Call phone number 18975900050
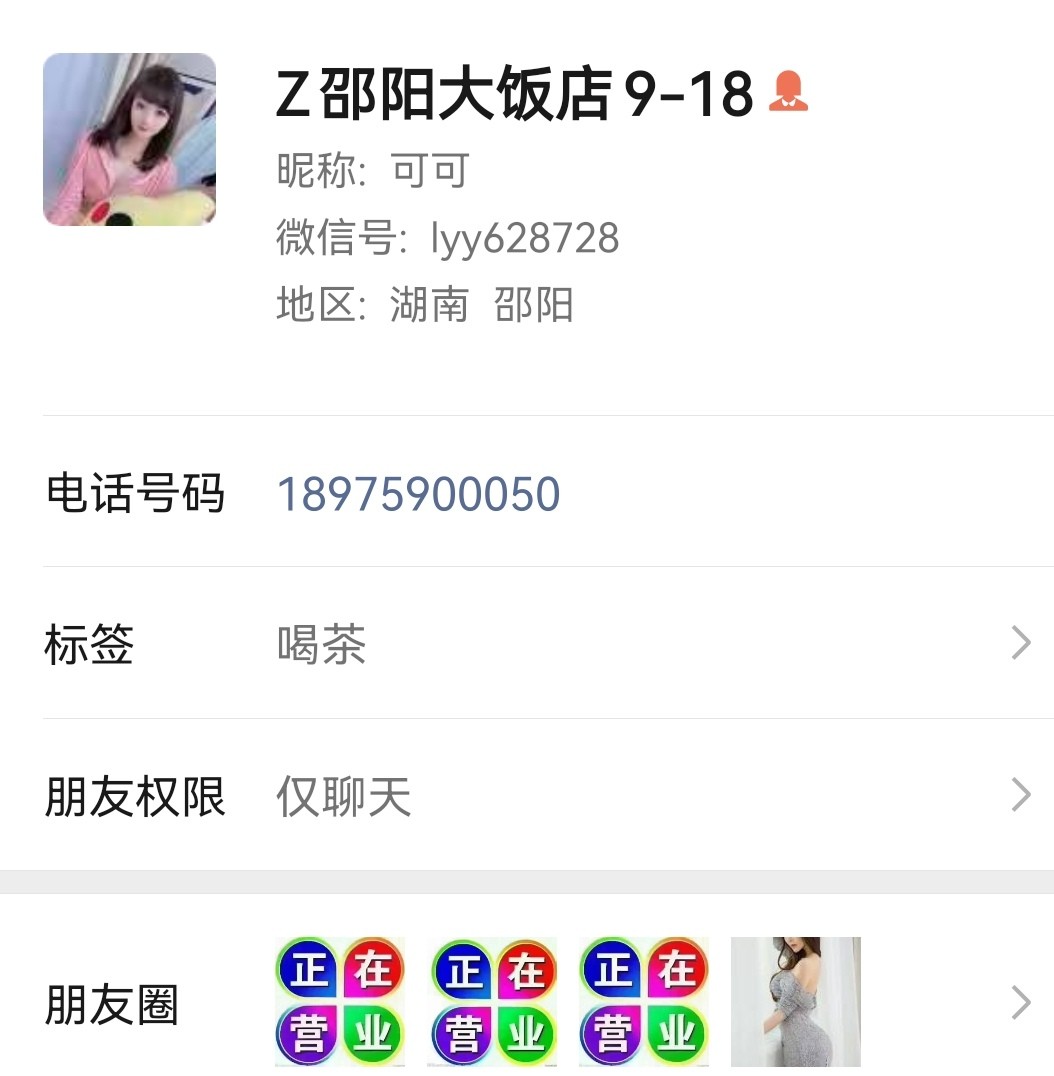Viewport: 1054px width, 1076px height. coord(418,492)
